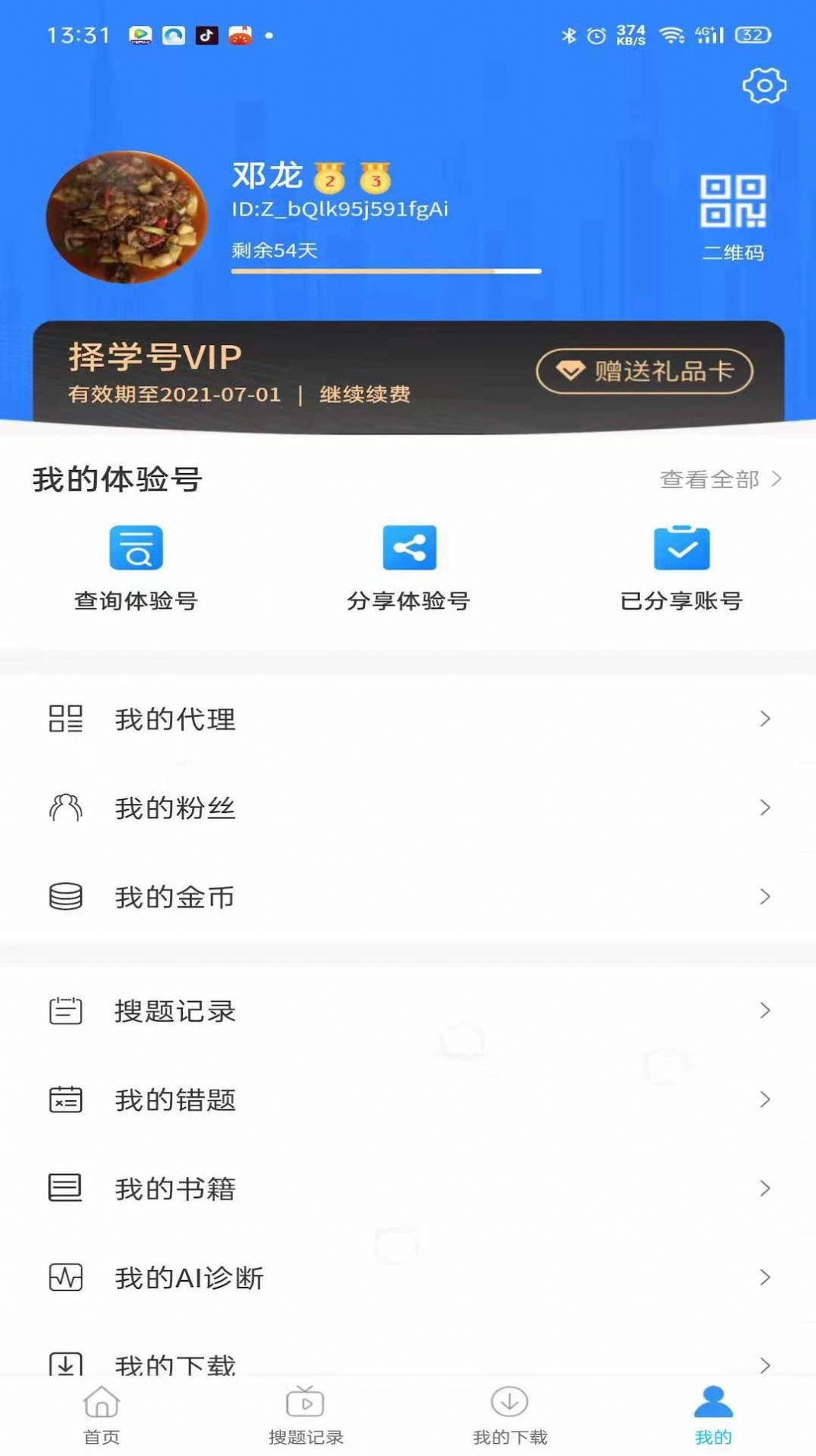Open the 查询体验号 search icon
Image resolution: width=816 pixels, height=1456 pixels.
coord(135,547)
